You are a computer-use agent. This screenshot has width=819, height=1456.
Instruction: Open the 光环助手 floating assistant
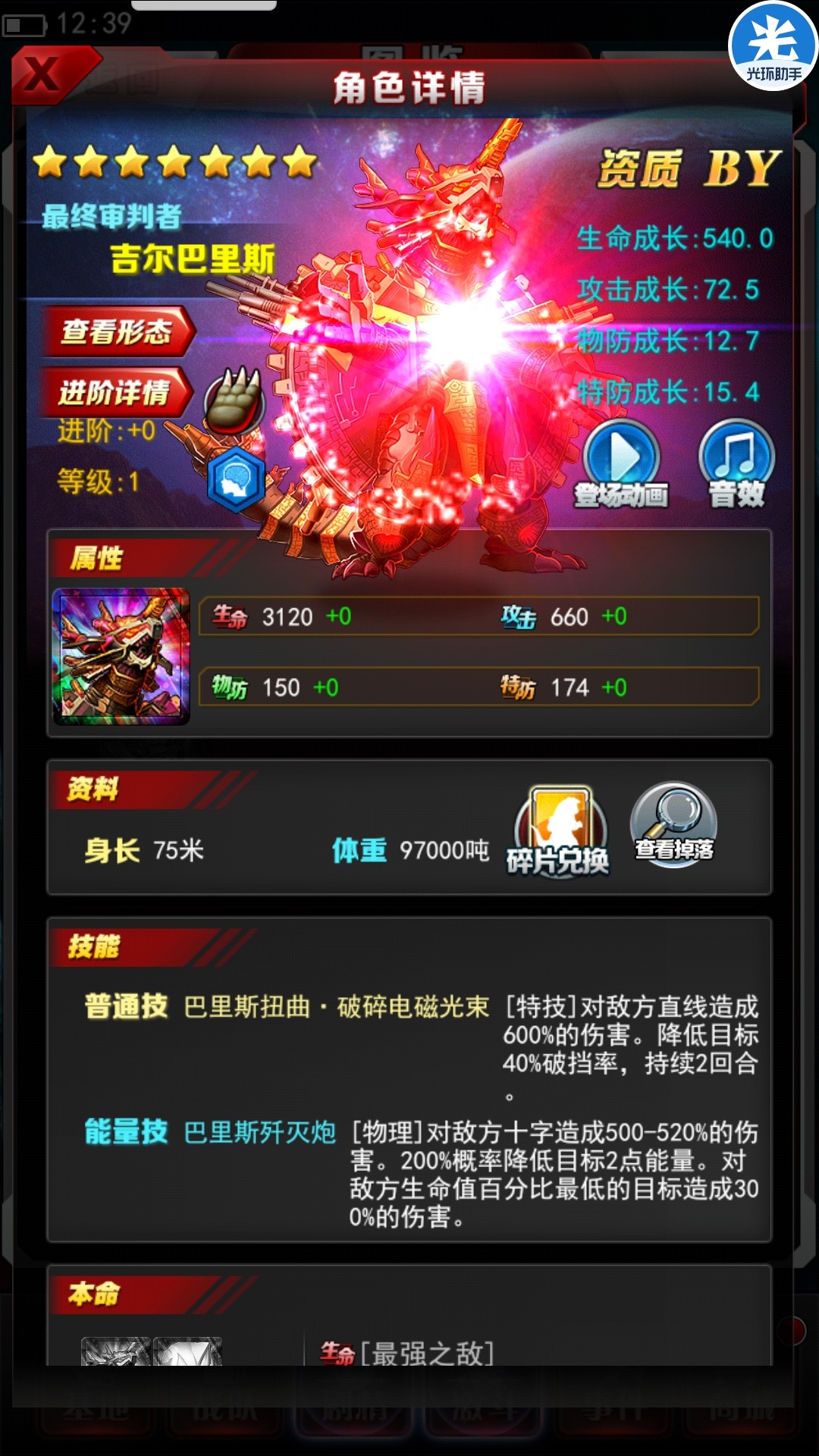point(773,45)
